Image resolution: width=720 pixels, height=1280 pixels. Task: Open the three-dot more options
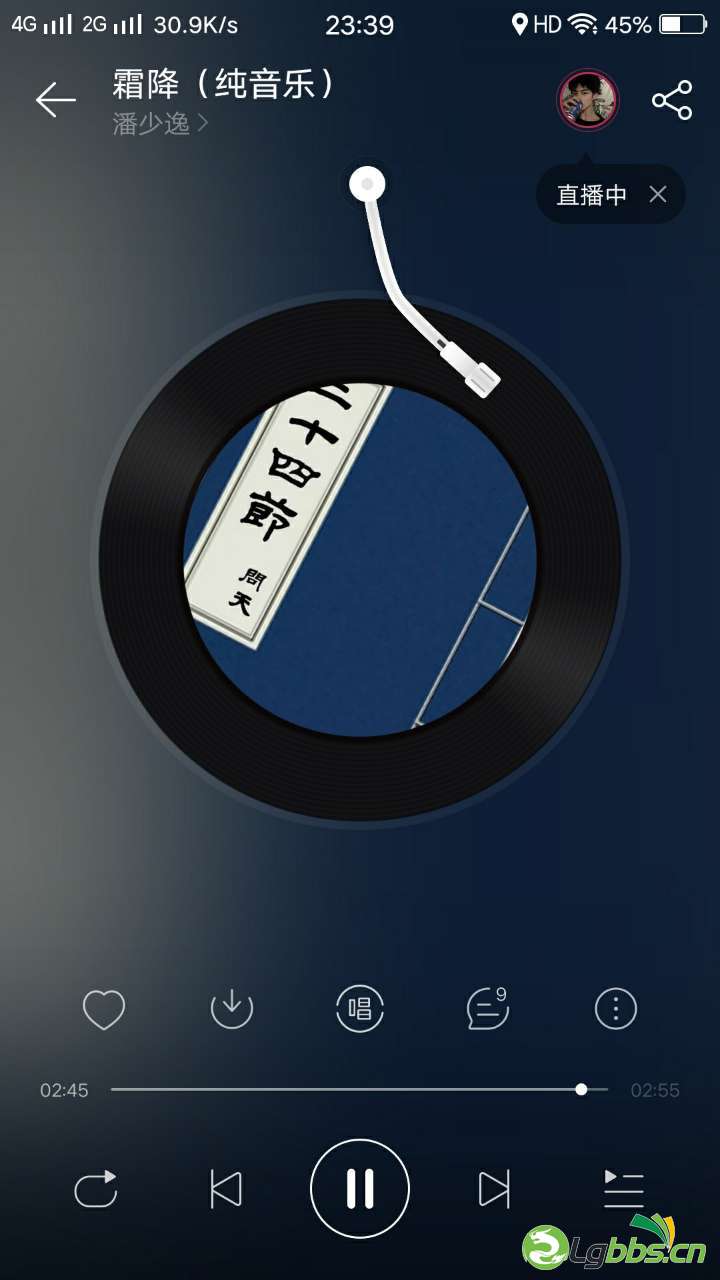coord(616,1008)
